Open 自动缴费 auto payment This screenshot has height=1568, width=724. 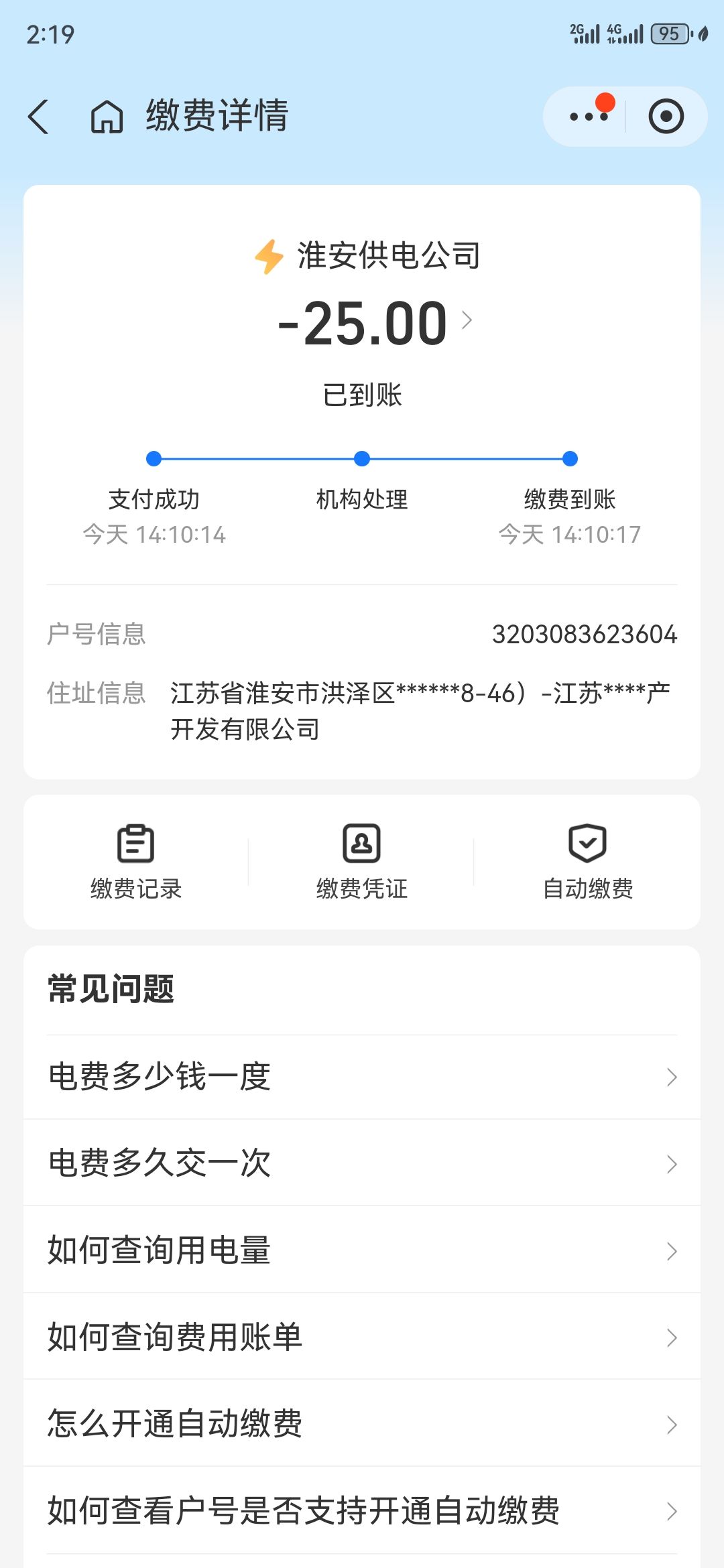pyautogui.click(x=588, y=862)
